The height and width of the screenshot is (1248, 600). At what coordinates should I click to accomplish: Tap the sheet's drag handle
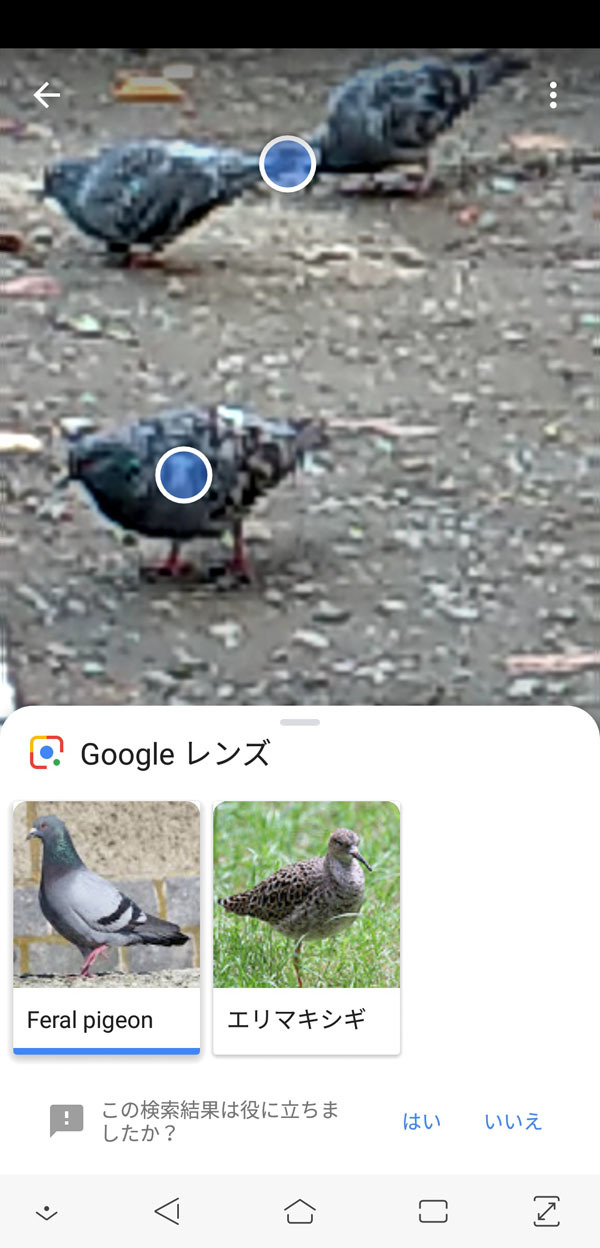point(300,721)
